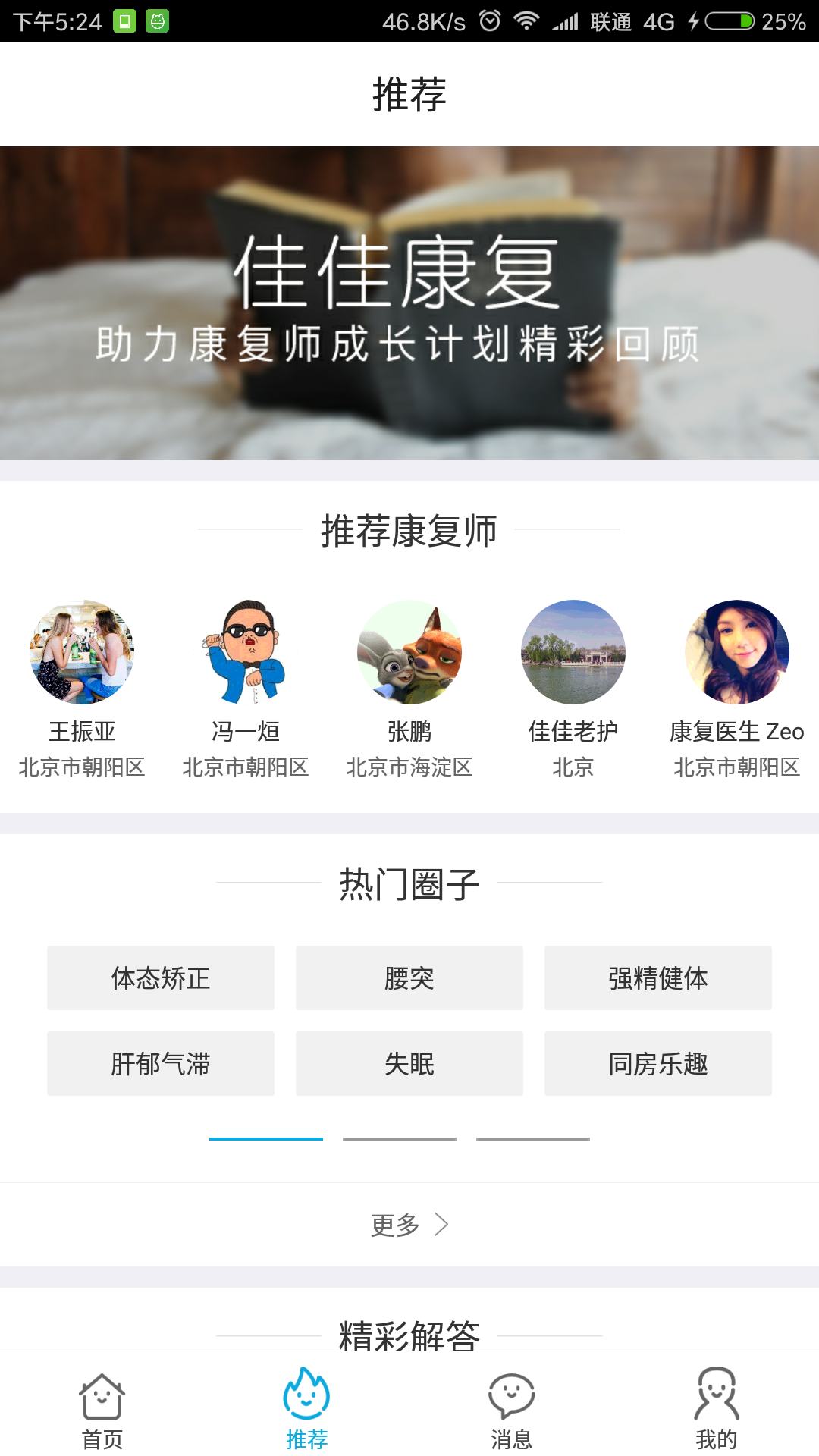This screenshot has height=1456, width=819.
Task: Open the 佳佳康复 banner
Action: click(409, 302)
